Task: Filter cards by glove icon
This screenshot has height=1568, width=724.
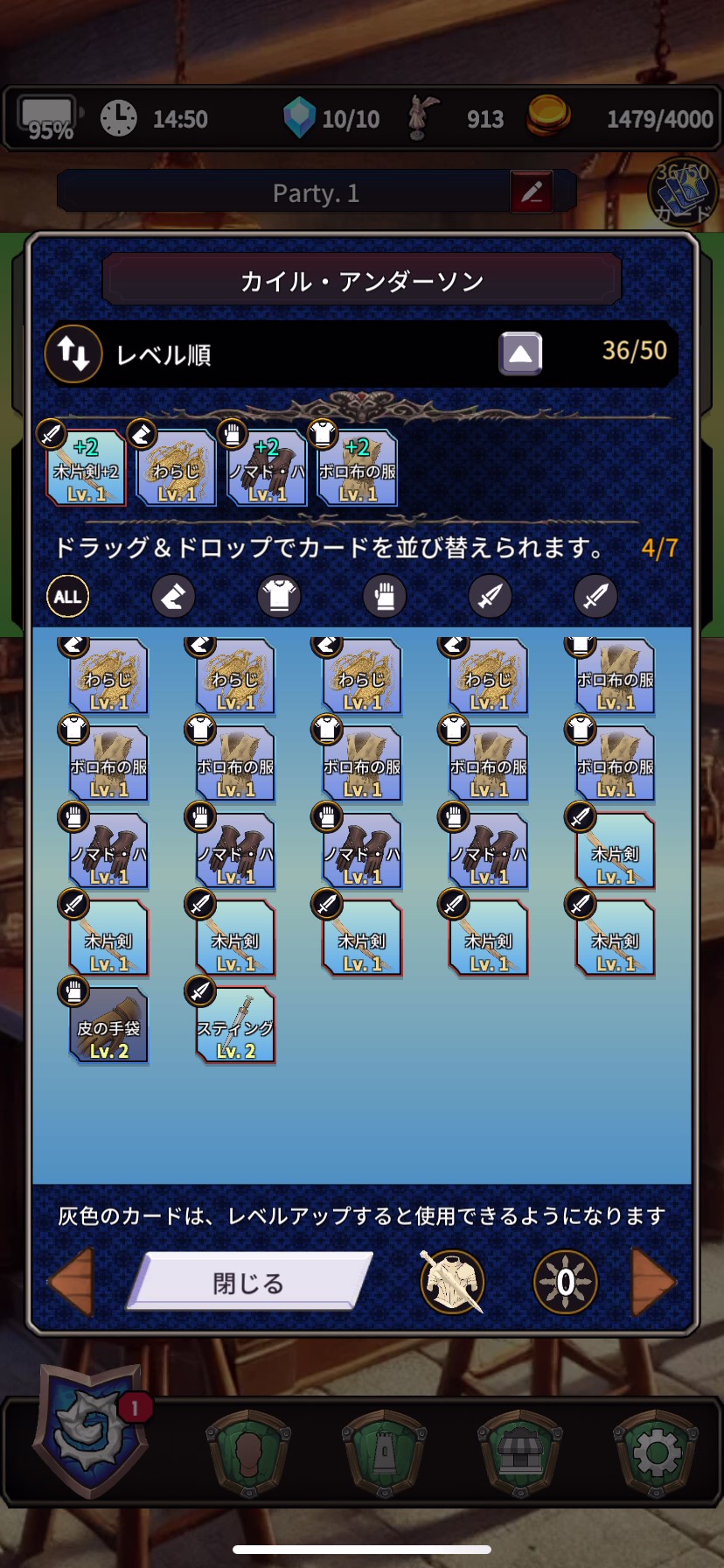Action: click(384, 597)
